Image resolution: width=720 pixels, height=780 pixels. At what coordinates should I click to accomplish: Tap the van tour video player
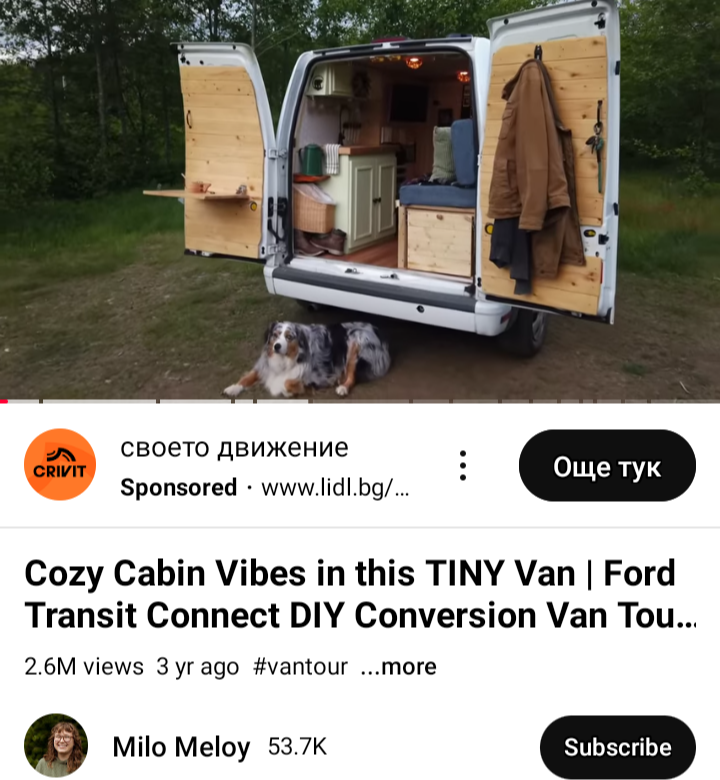[x=360, y=200]
